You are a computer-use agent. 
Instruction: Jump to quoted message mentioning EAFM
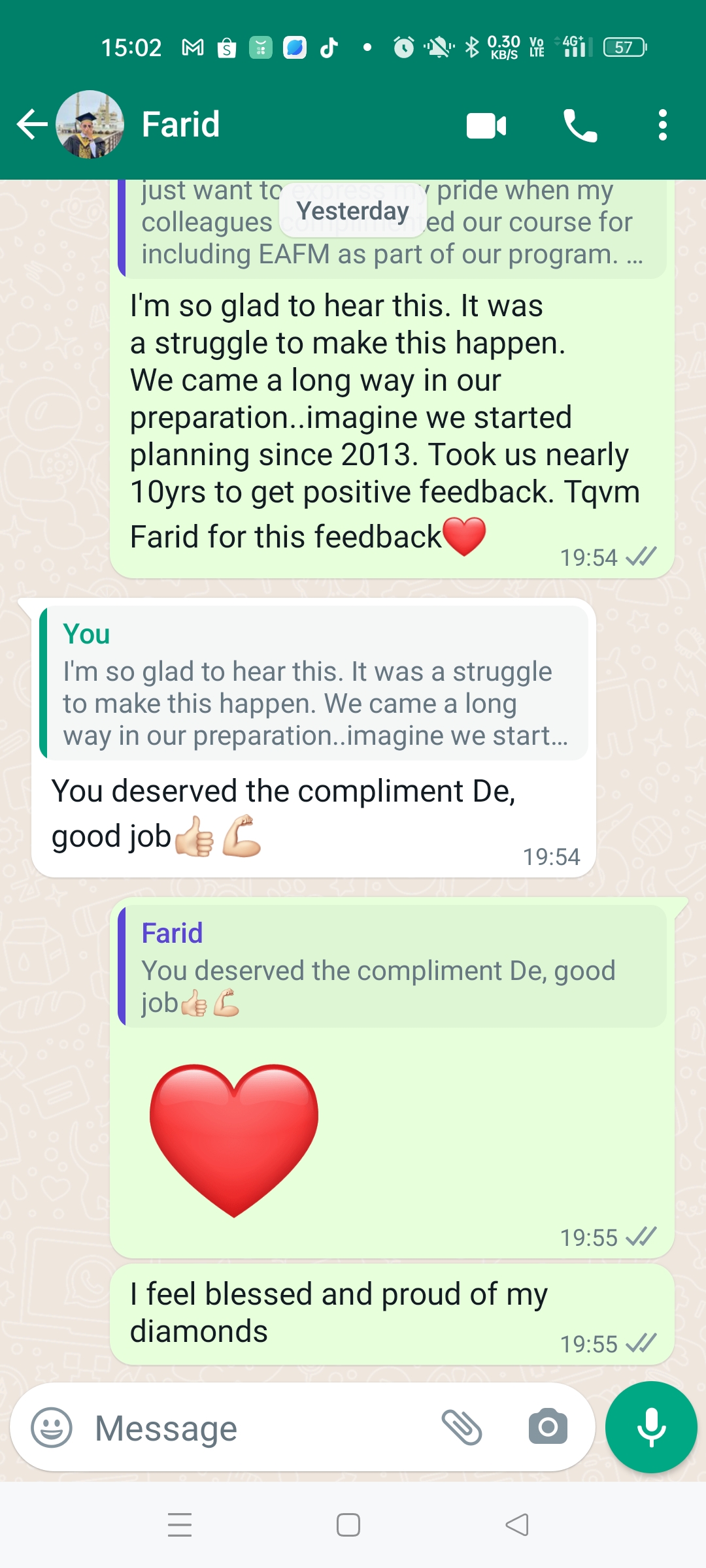(392, 229)
